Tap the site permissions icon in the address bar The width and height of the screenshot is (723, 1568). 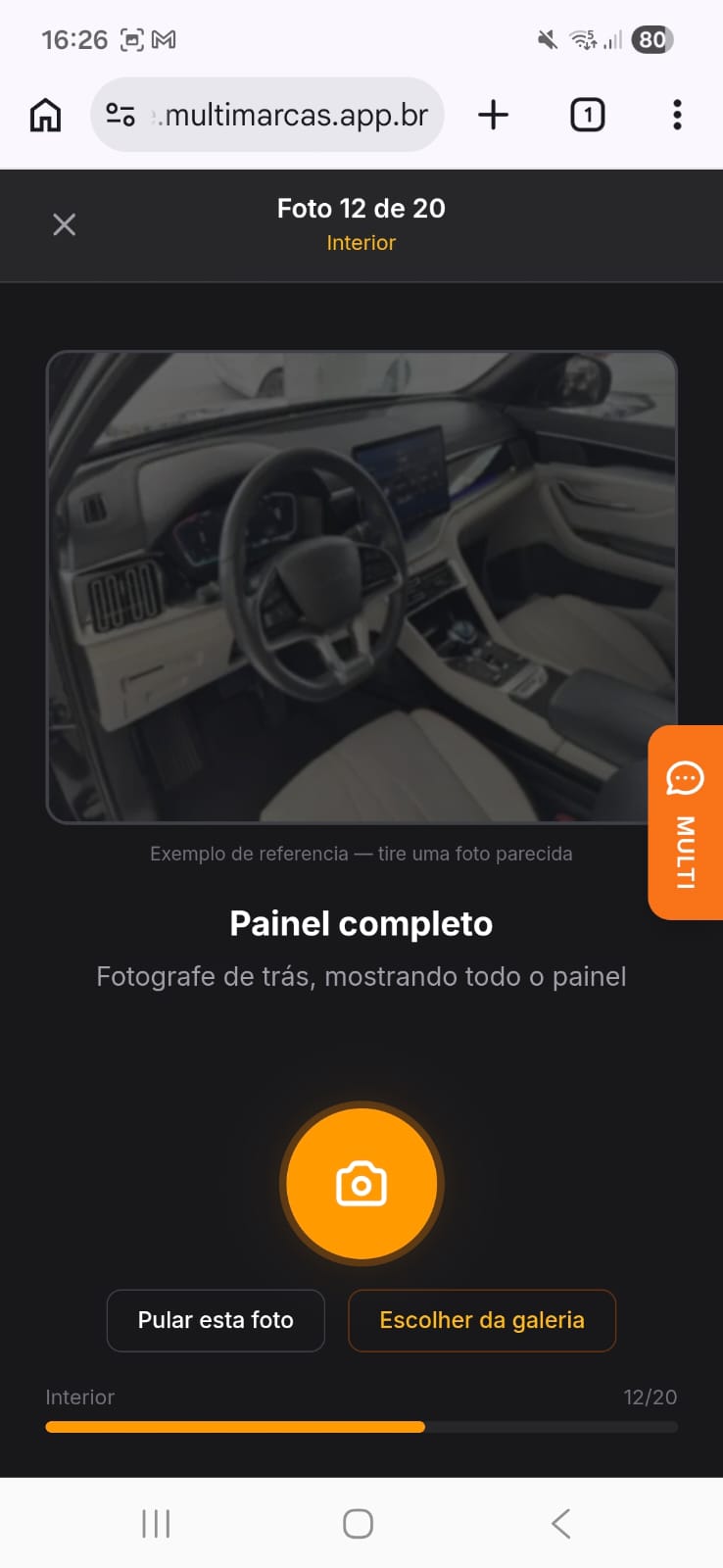[x=119, y=115]
